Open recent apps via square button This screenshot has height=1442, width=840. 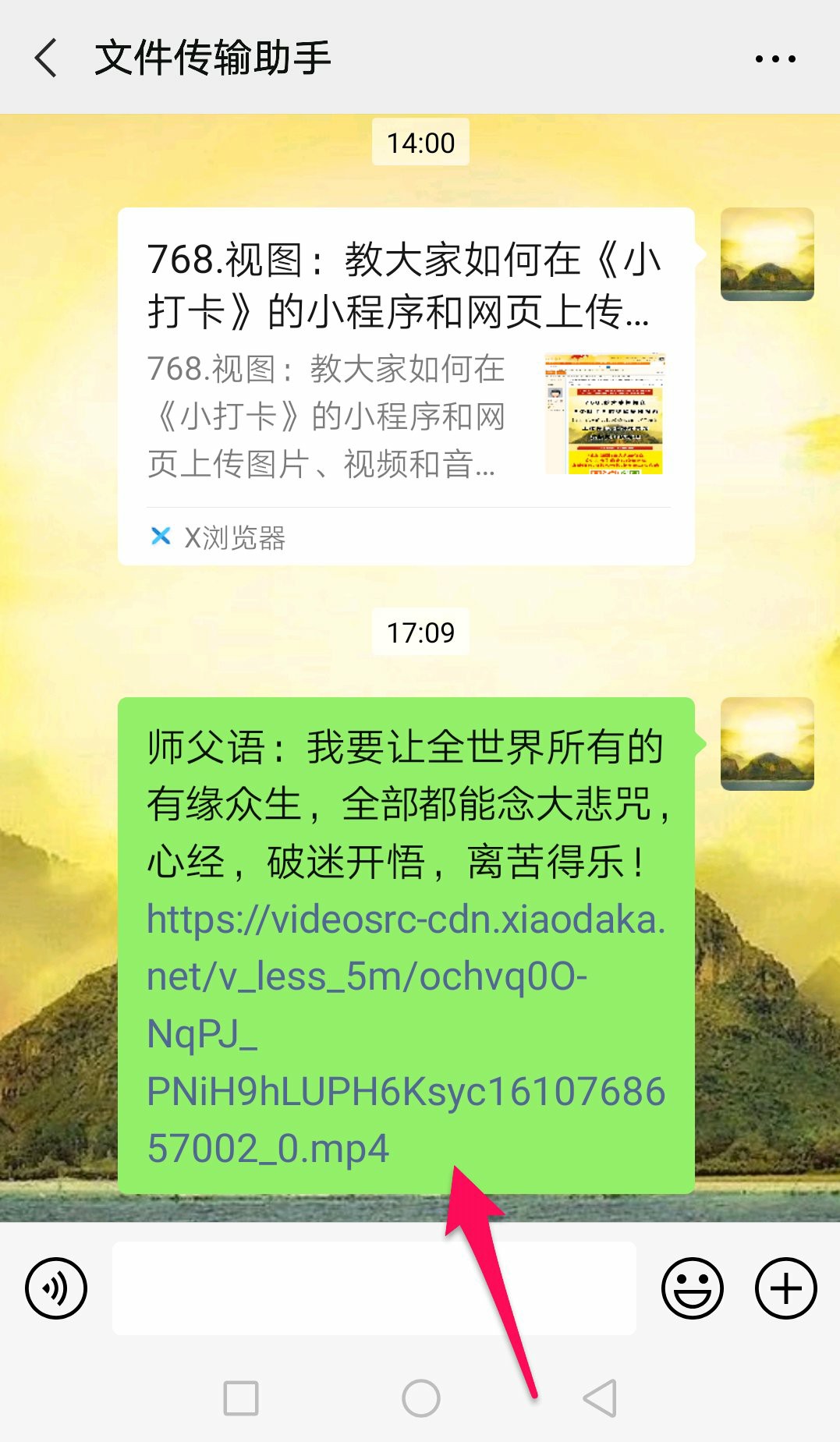[x=241, y=1398]
